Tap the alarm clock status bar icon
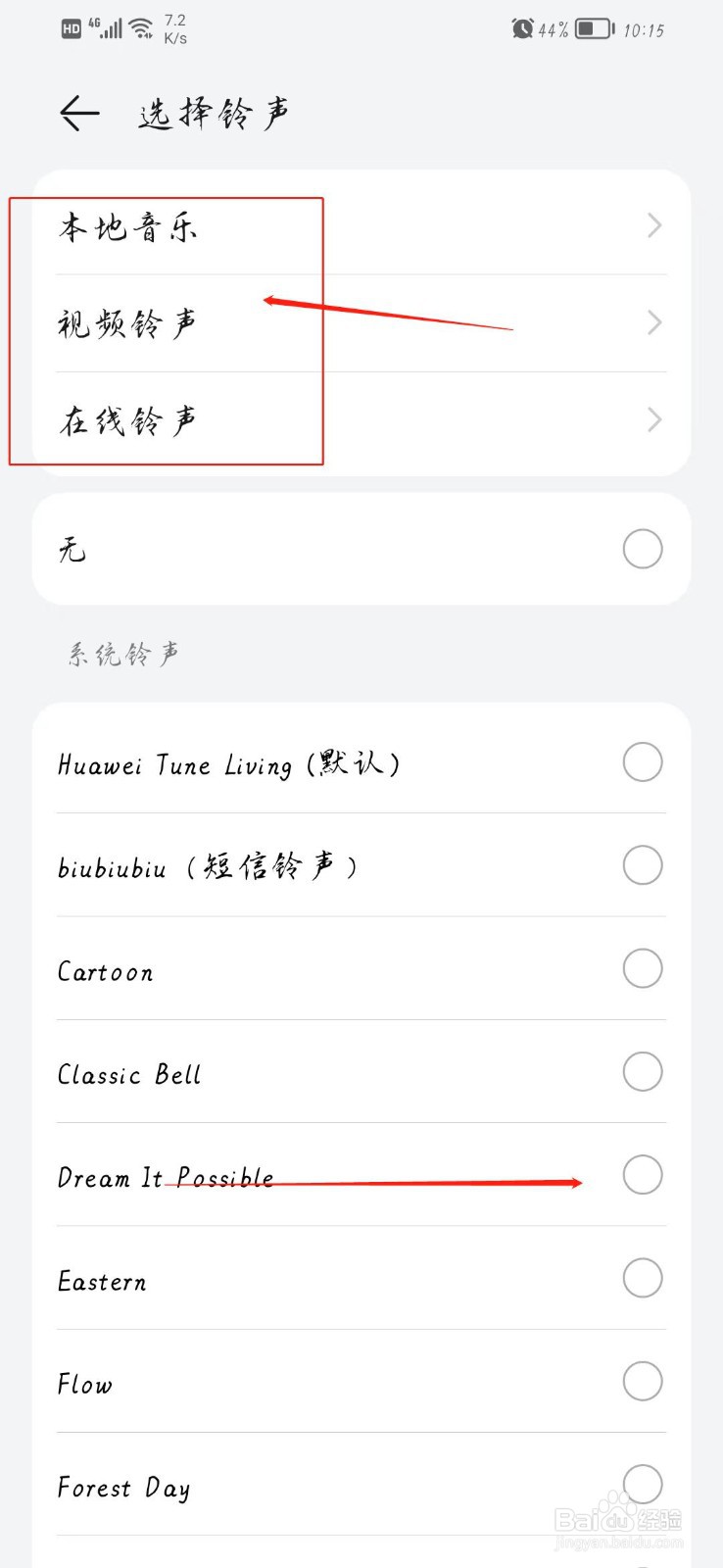The height and width of the screenshot is (1568, 723). (522, 28)
